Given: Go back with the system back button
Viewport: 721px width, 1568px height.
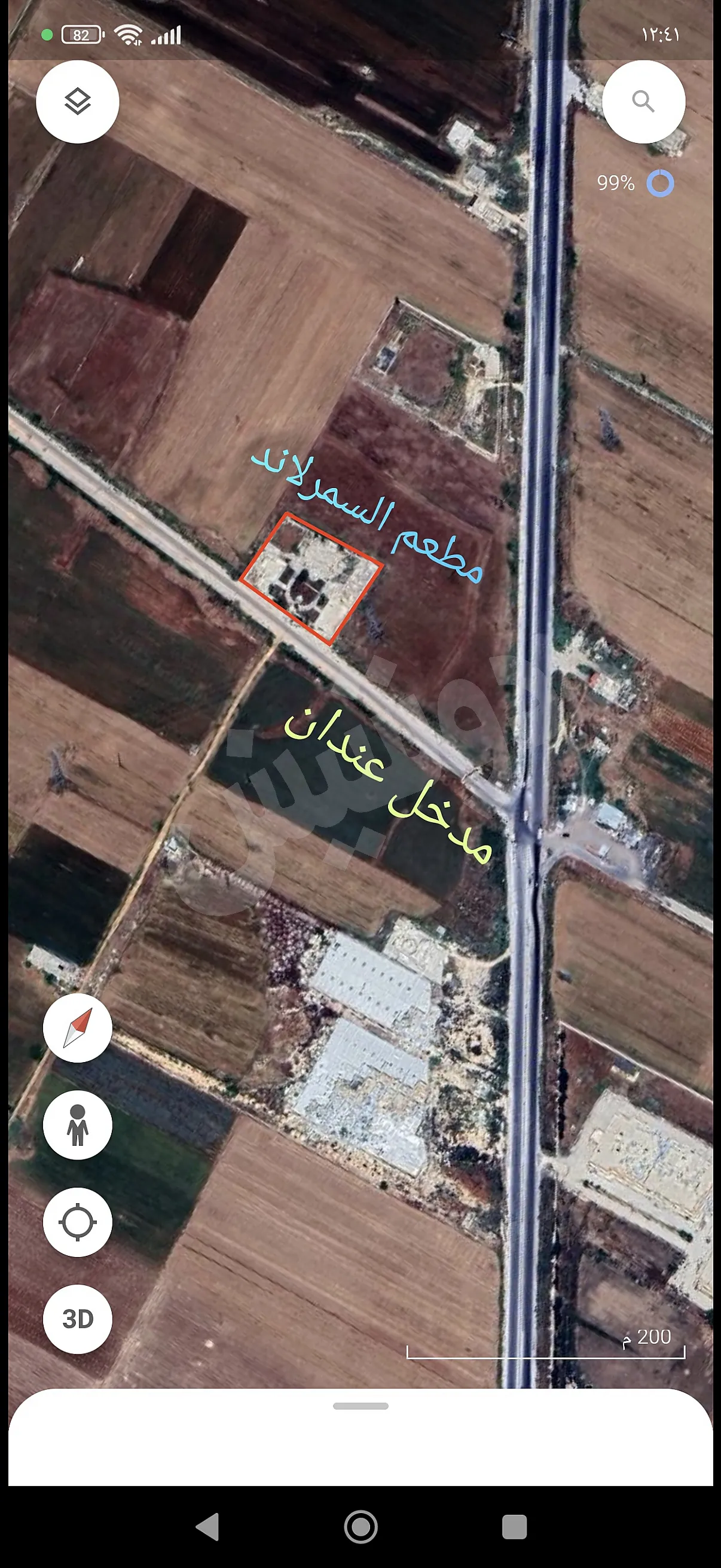Looking at the screenshot, I should click(x=208, y=1527).
